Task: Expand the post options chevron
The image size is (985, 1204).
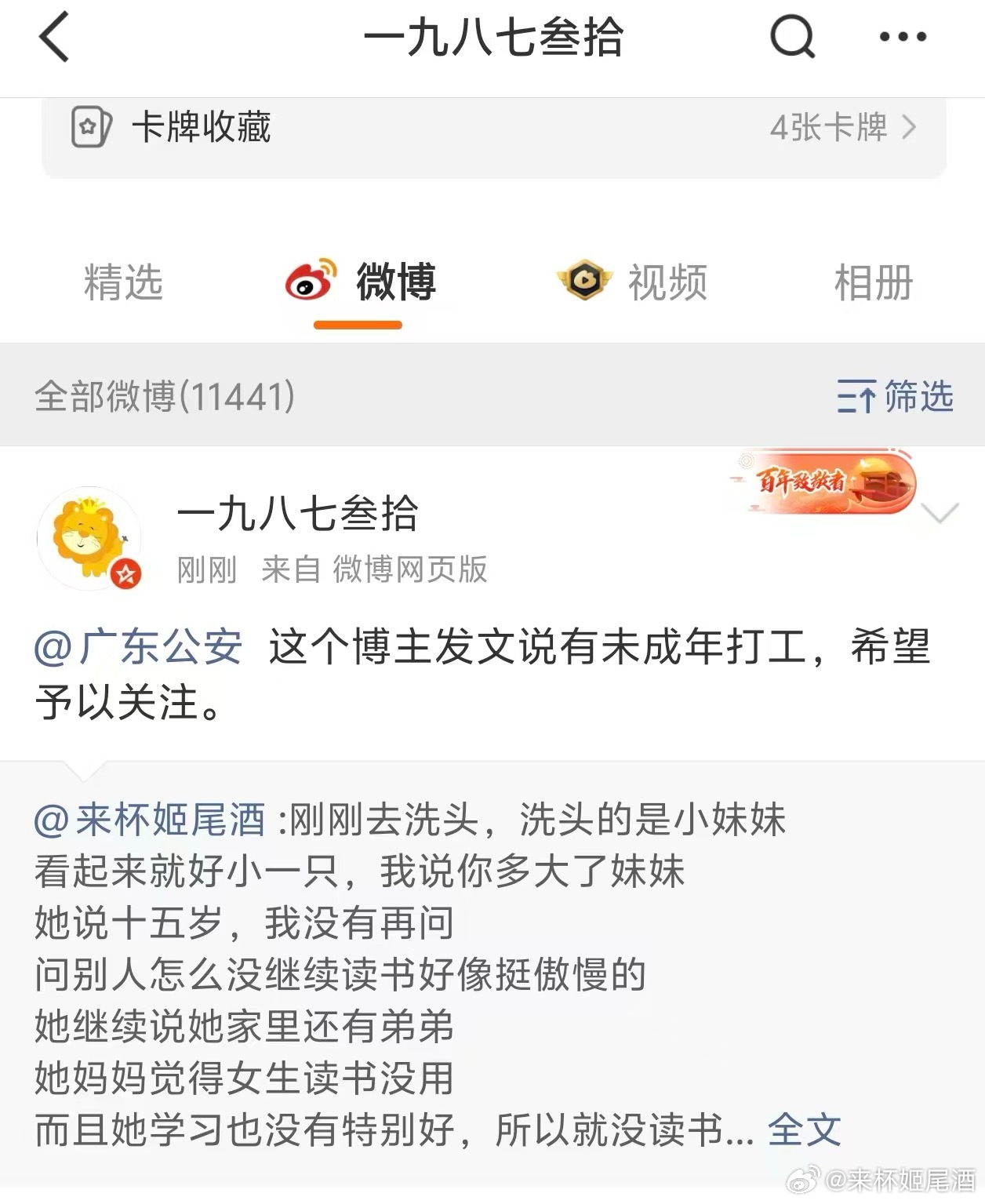Action: click(x=939, y=514)
